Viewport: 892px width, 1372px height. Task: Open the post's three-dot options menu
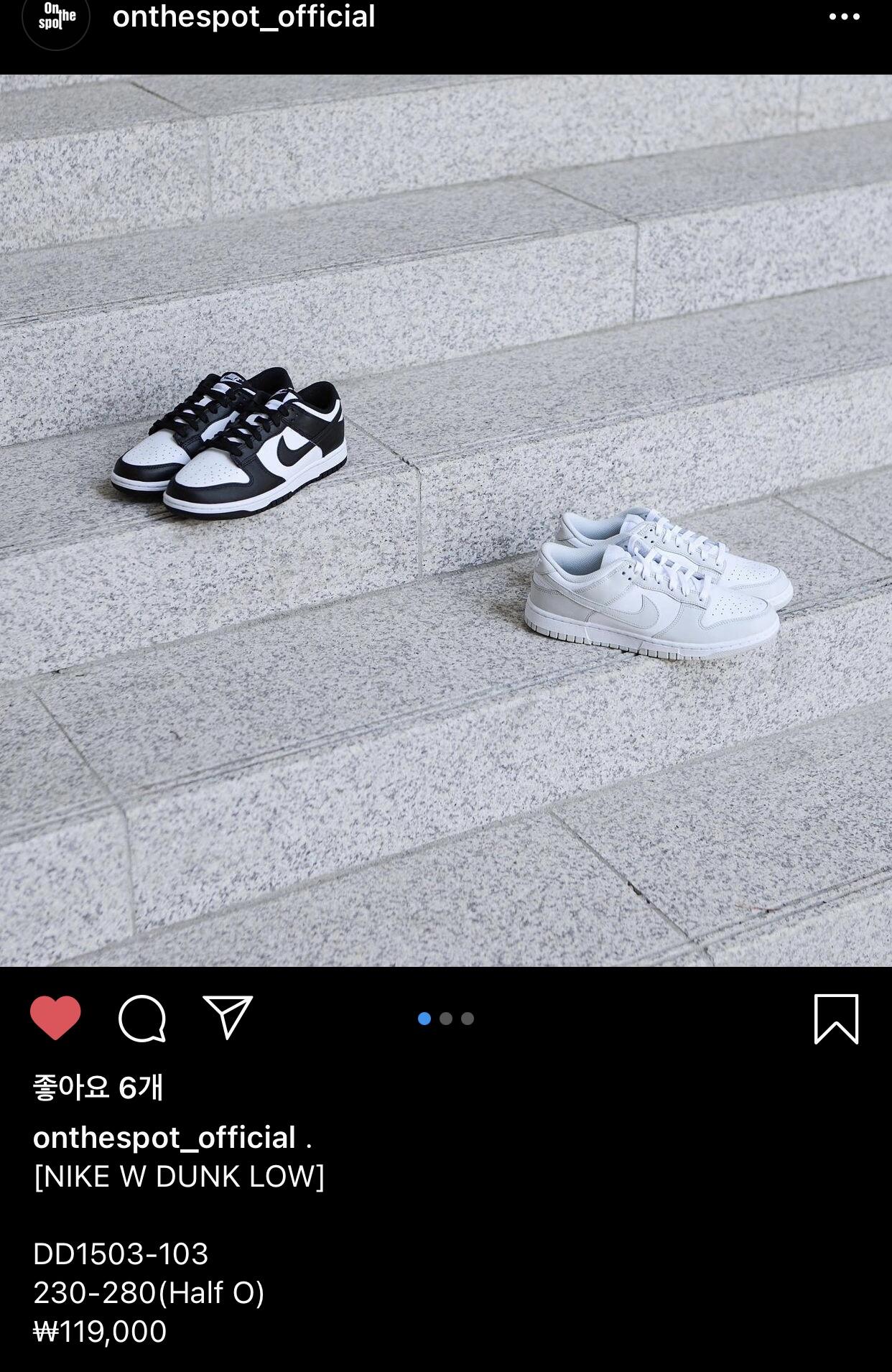(844, 17)
